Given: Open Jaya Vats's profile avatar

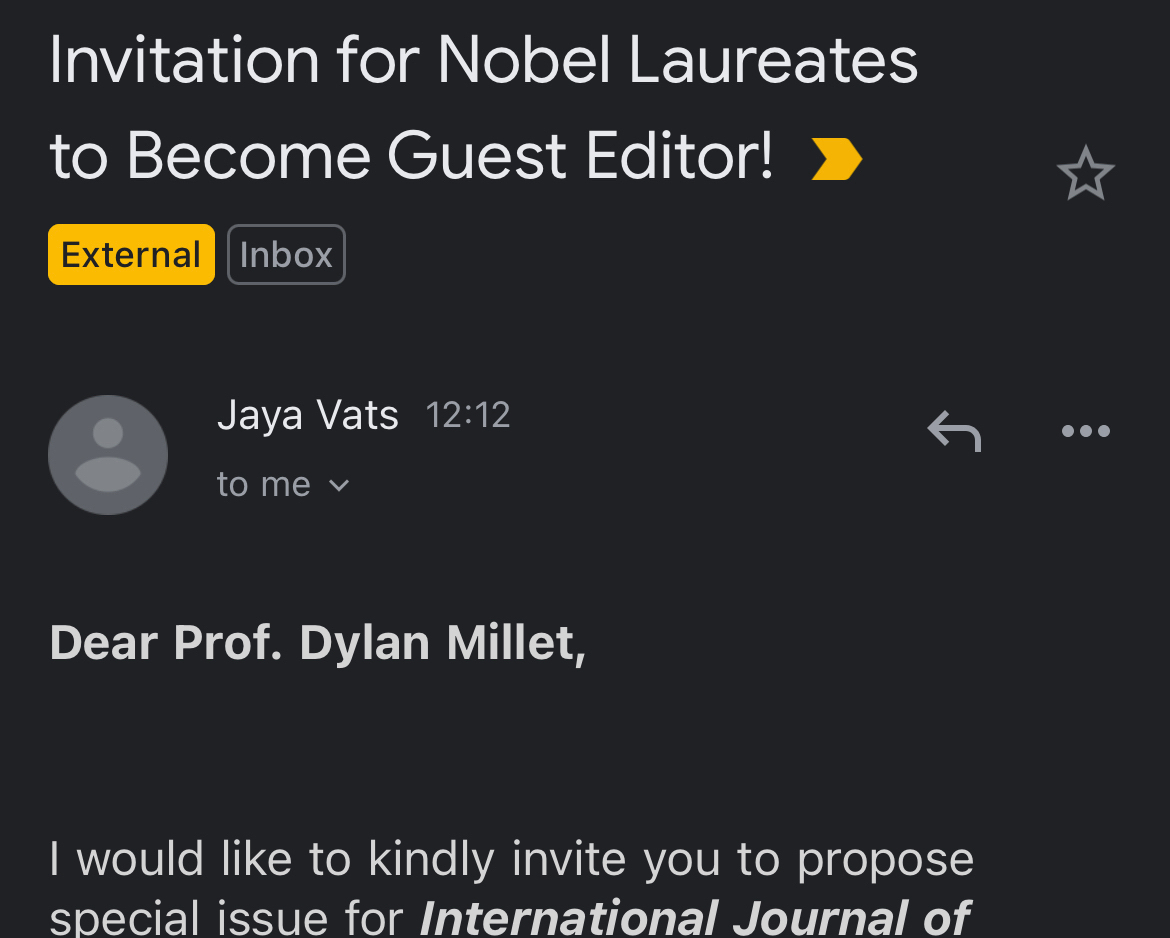Looking at the screenshot, I should pos(108,455).
